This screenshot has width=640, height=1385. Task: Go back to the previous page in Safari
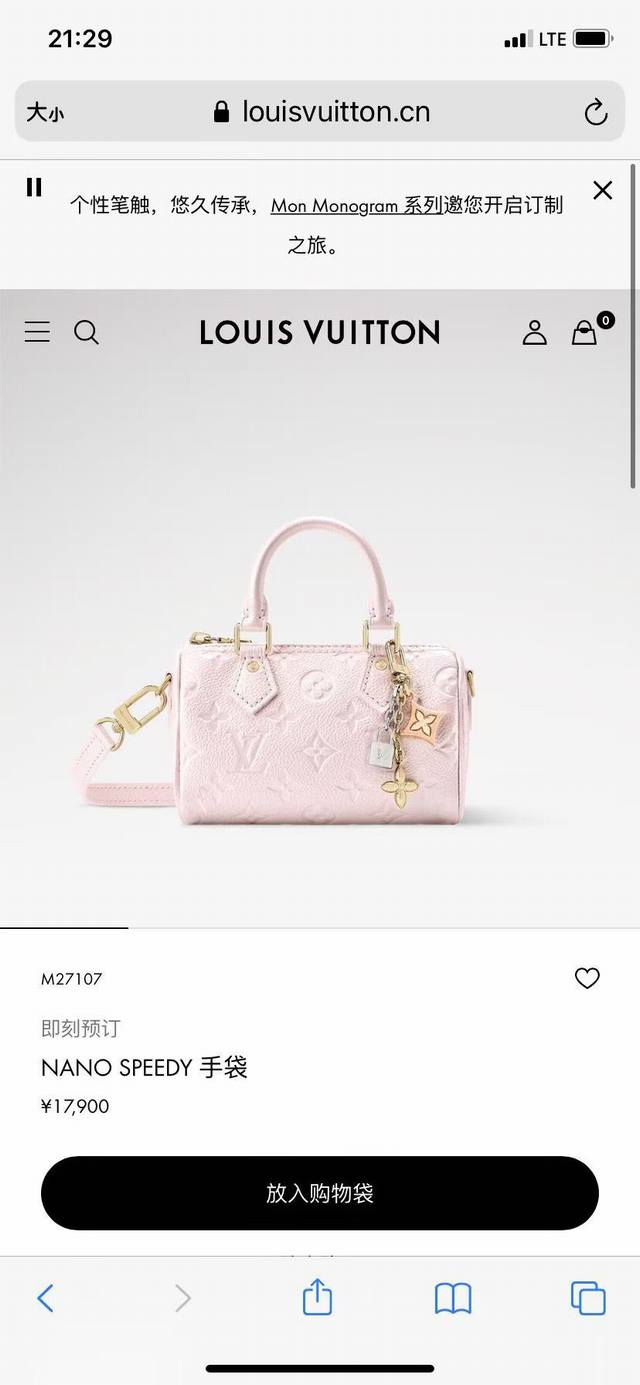coord(45,1298)
